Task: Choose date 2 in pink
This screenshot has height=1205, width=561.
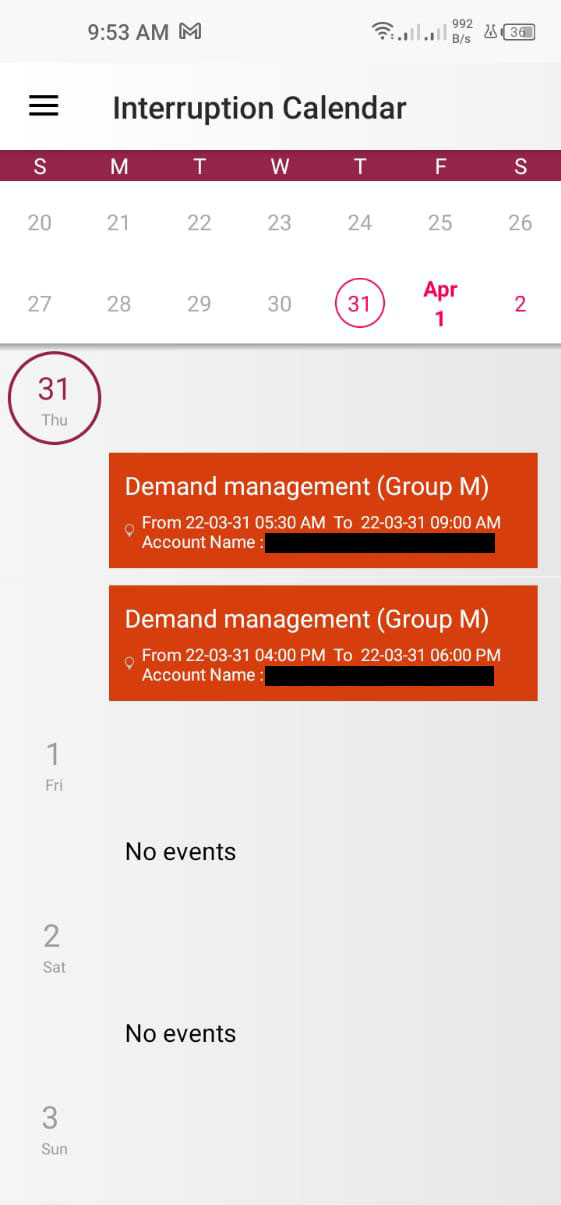Action: click(x=520, y=304)
